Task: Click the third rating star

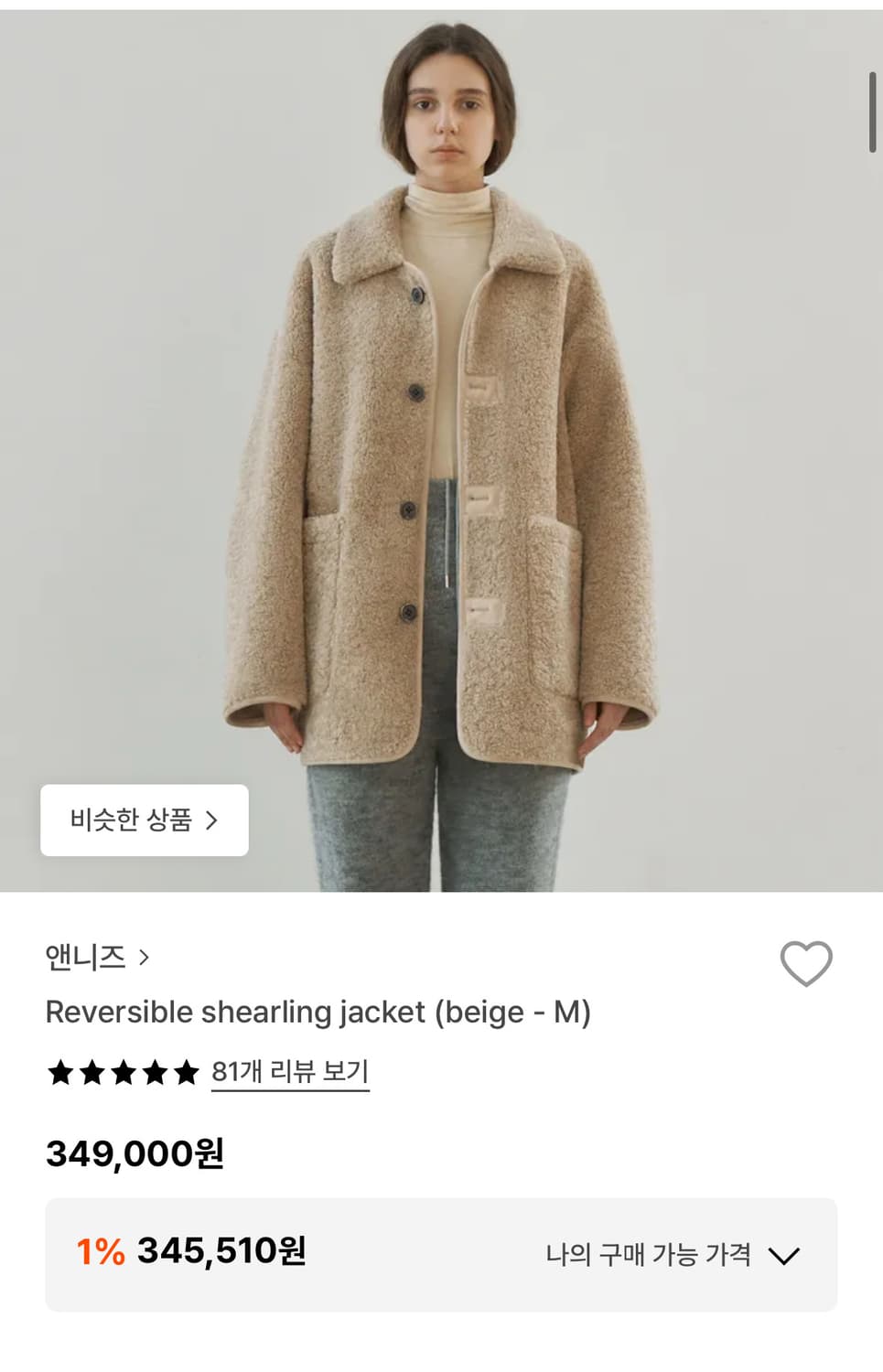Action: pos(125,1073)
